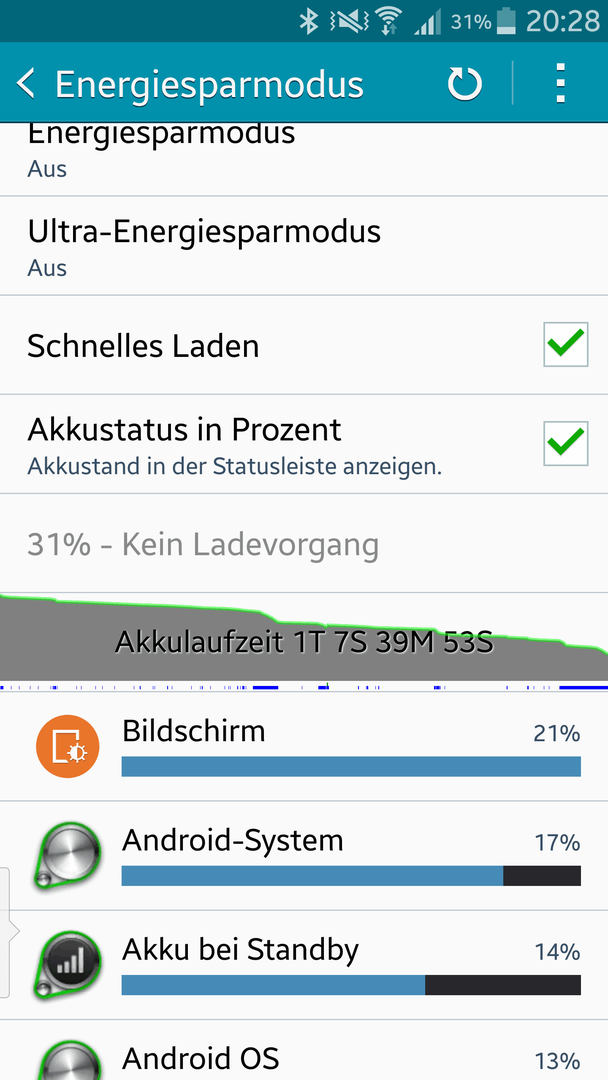Open Bildschirm battery usage details

click(304, 747)
